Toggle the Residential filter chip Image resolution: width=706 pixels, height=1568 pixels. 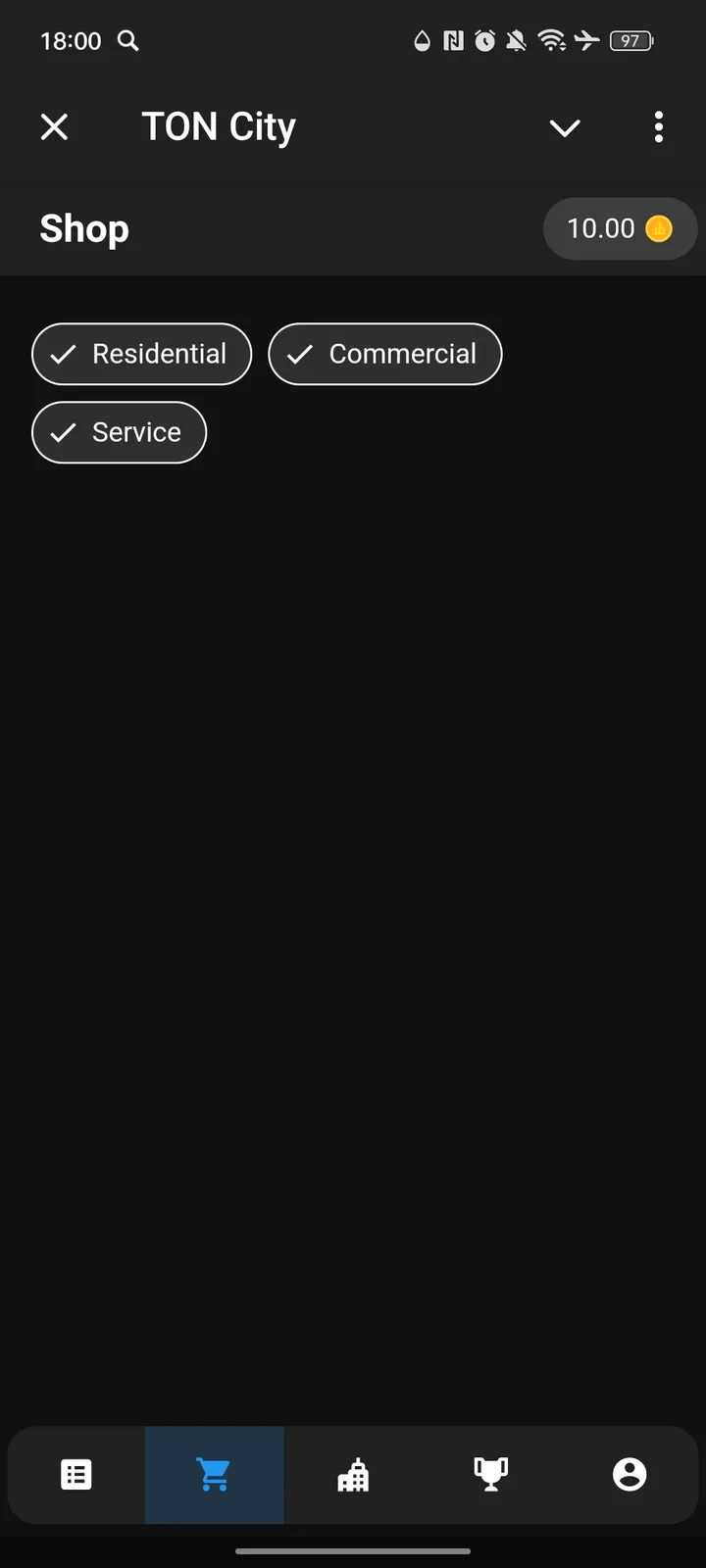click(x=141, y=354)
